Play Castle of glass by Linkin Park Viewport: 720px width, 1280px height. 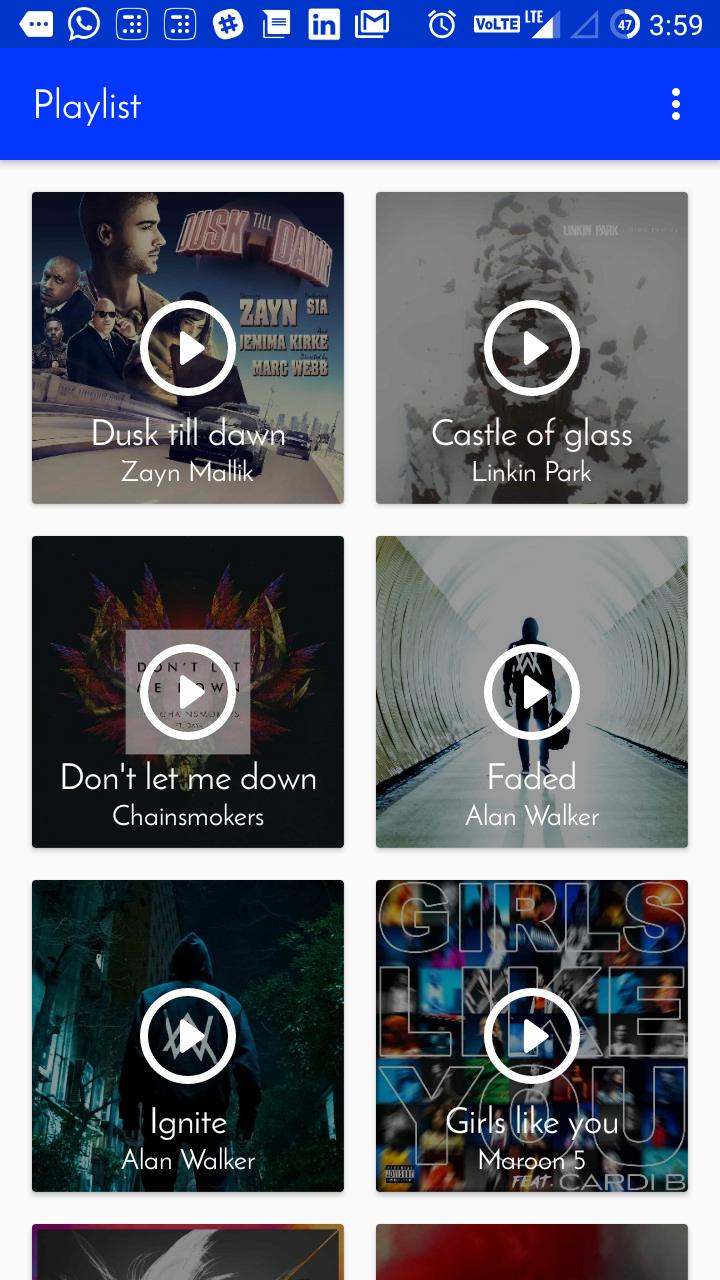coord(532,348)
